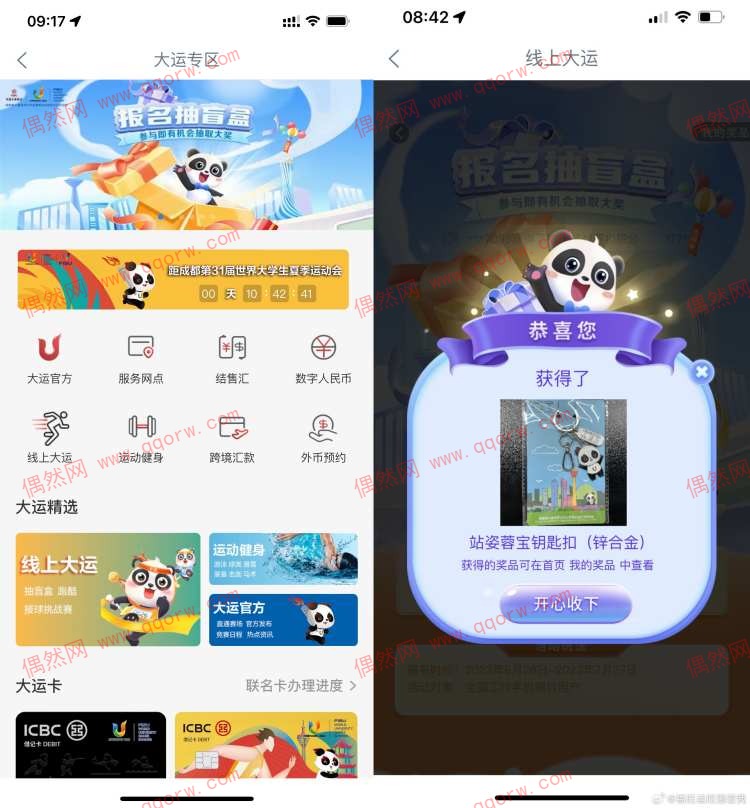Open the 线上大运 featured card
The image size is (750, 808).
[108, 589]
